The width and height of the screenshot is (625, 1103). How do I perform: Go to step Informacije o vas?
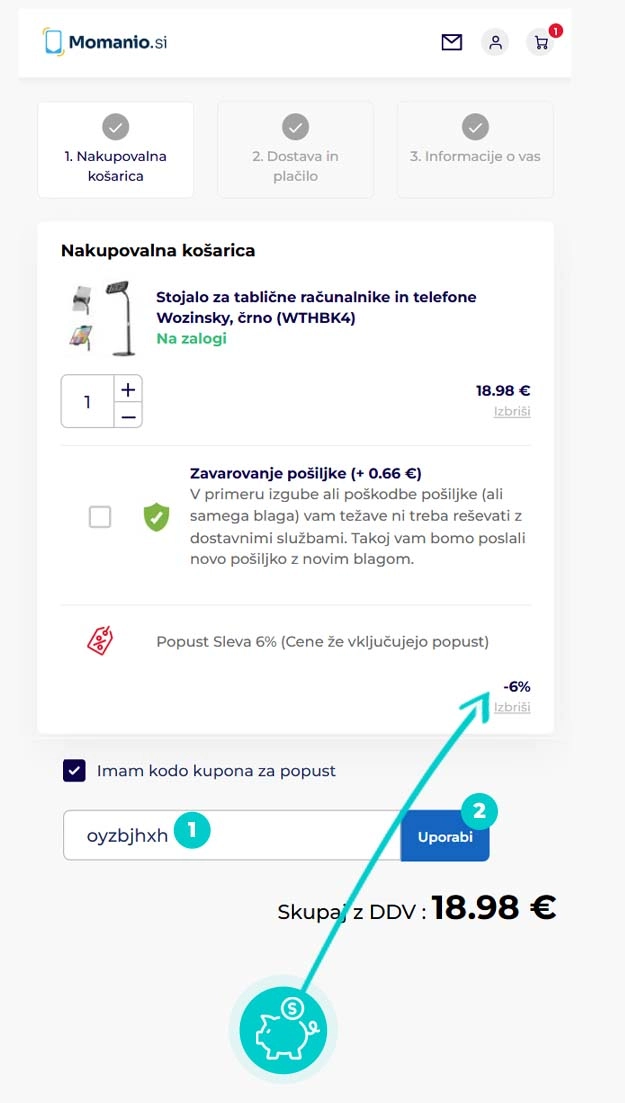[475, 150]
